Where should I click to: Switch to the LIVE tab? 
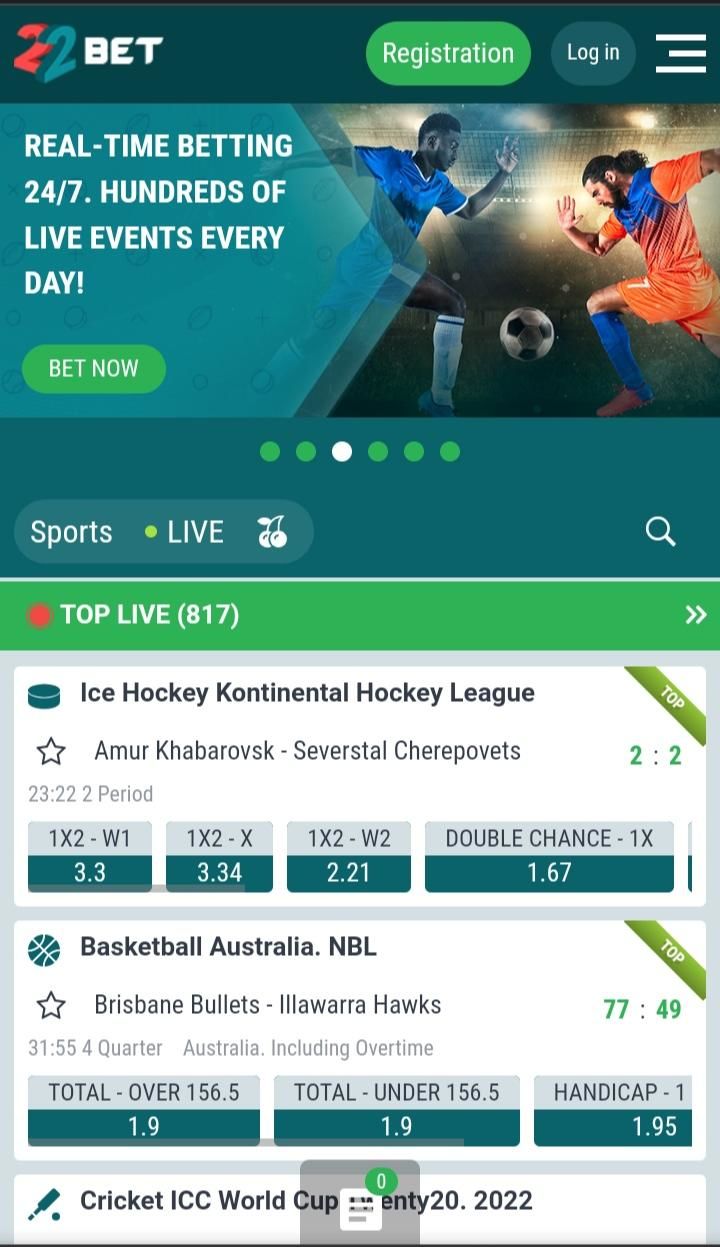coord(185,532)
